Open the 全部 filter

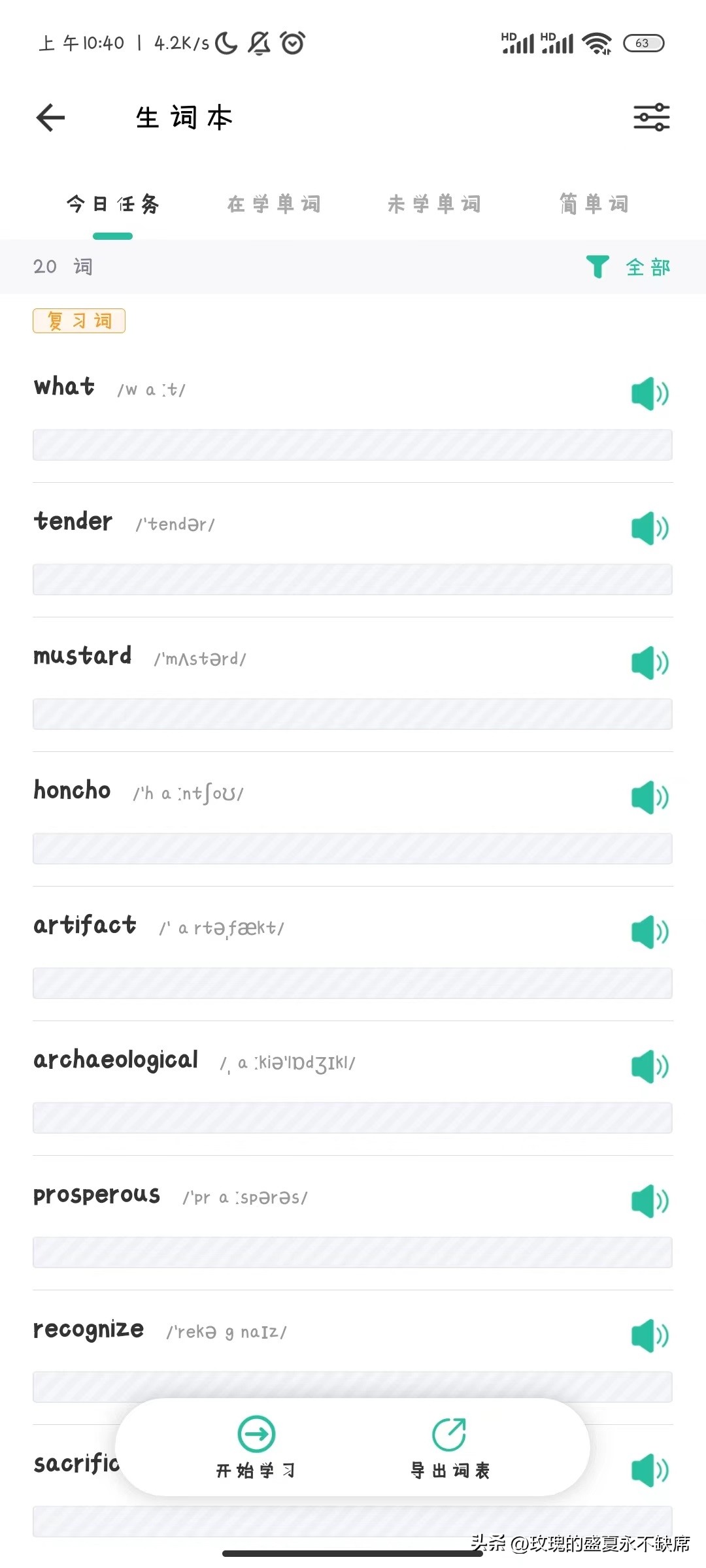click(629, 267)
